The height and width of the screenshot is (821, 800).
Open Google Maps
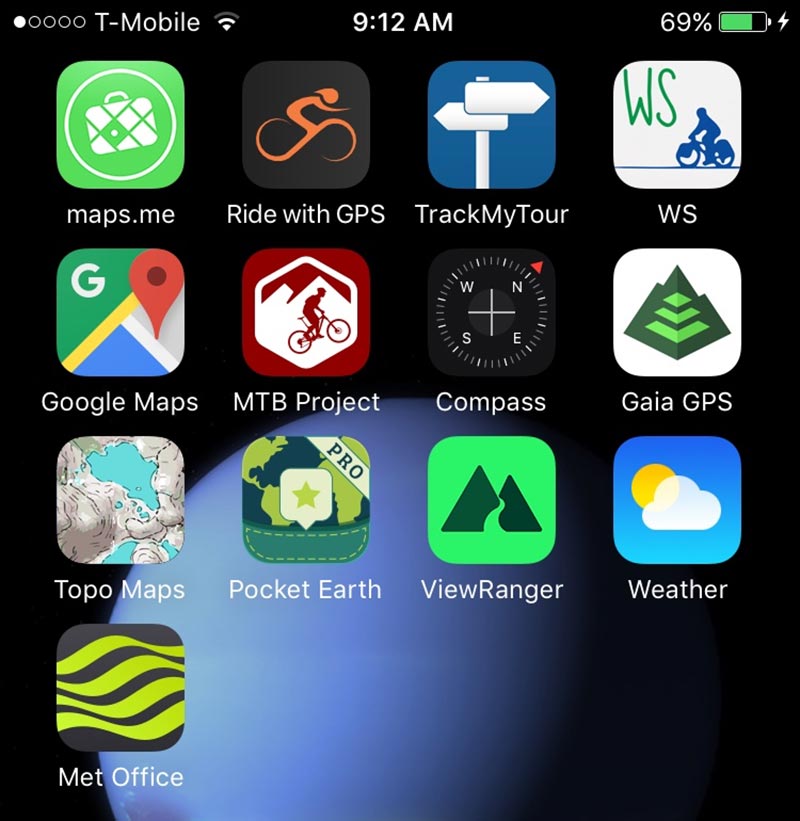pos(121,312)
